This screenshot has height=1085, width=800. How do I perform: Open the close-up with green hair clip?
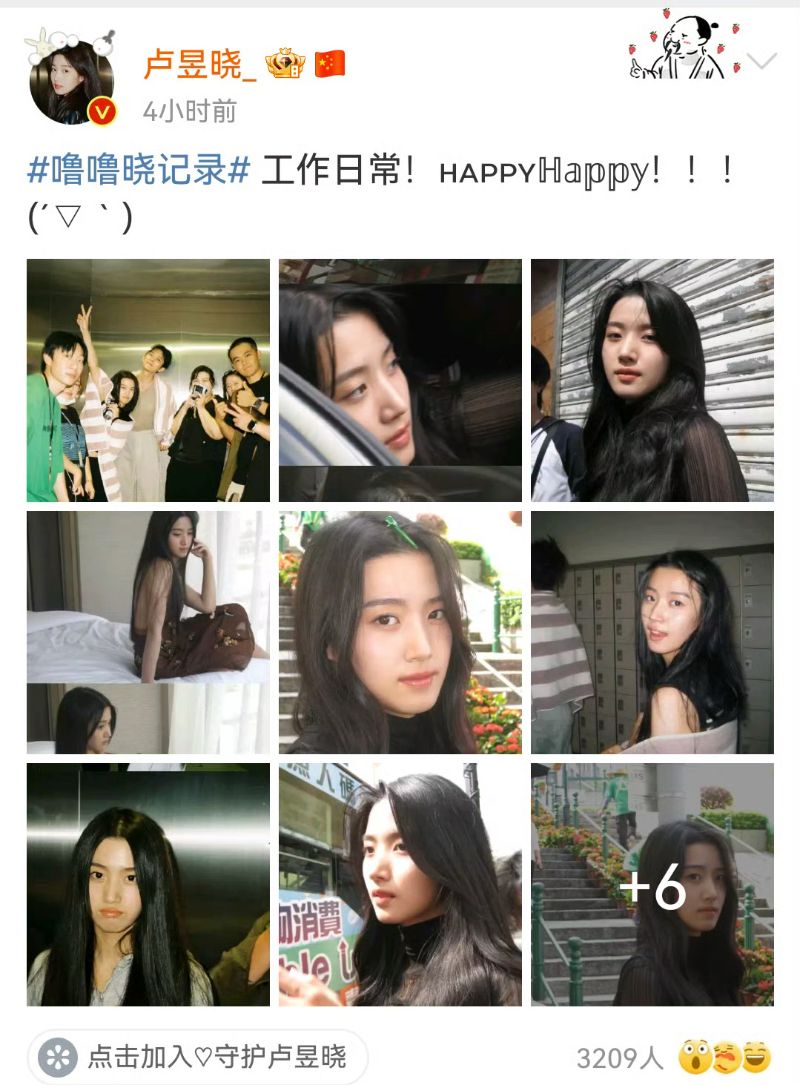click(400, 632)
